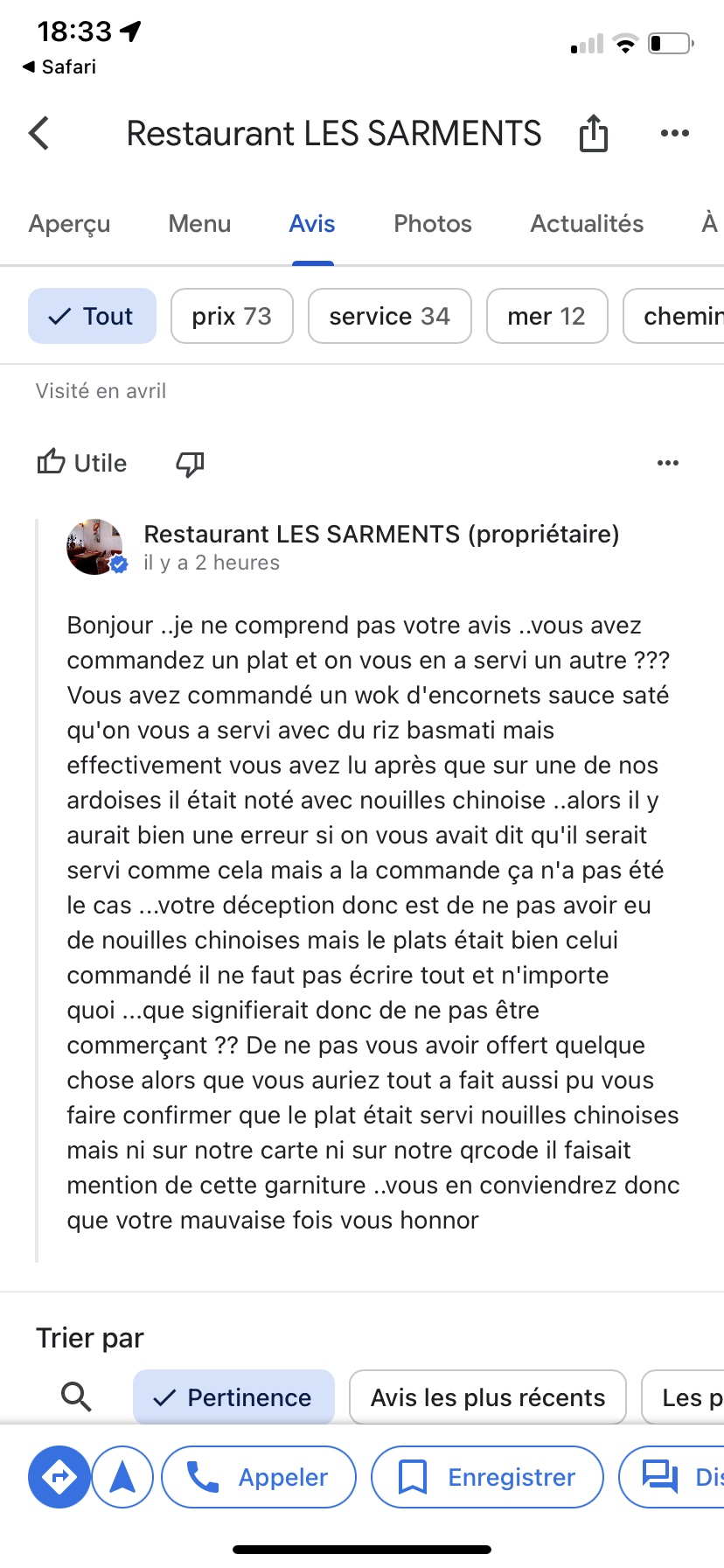Open the top overflow menu
724x1568 pixels.
coord(674,134)
